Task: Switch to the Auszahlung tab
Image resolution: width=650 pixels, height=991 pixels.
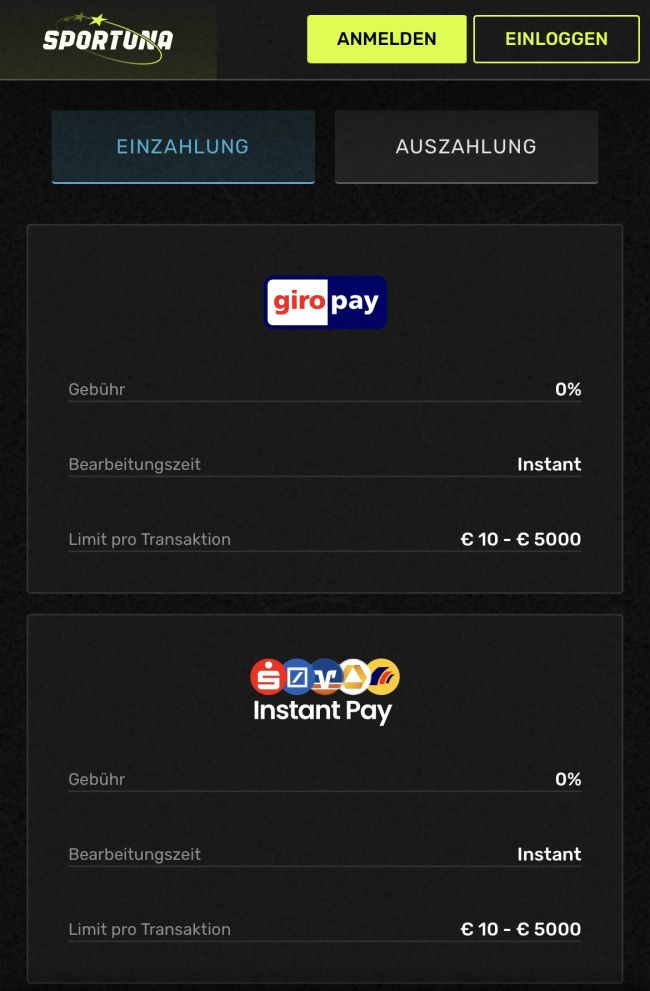Action: (x=466, y=146)
